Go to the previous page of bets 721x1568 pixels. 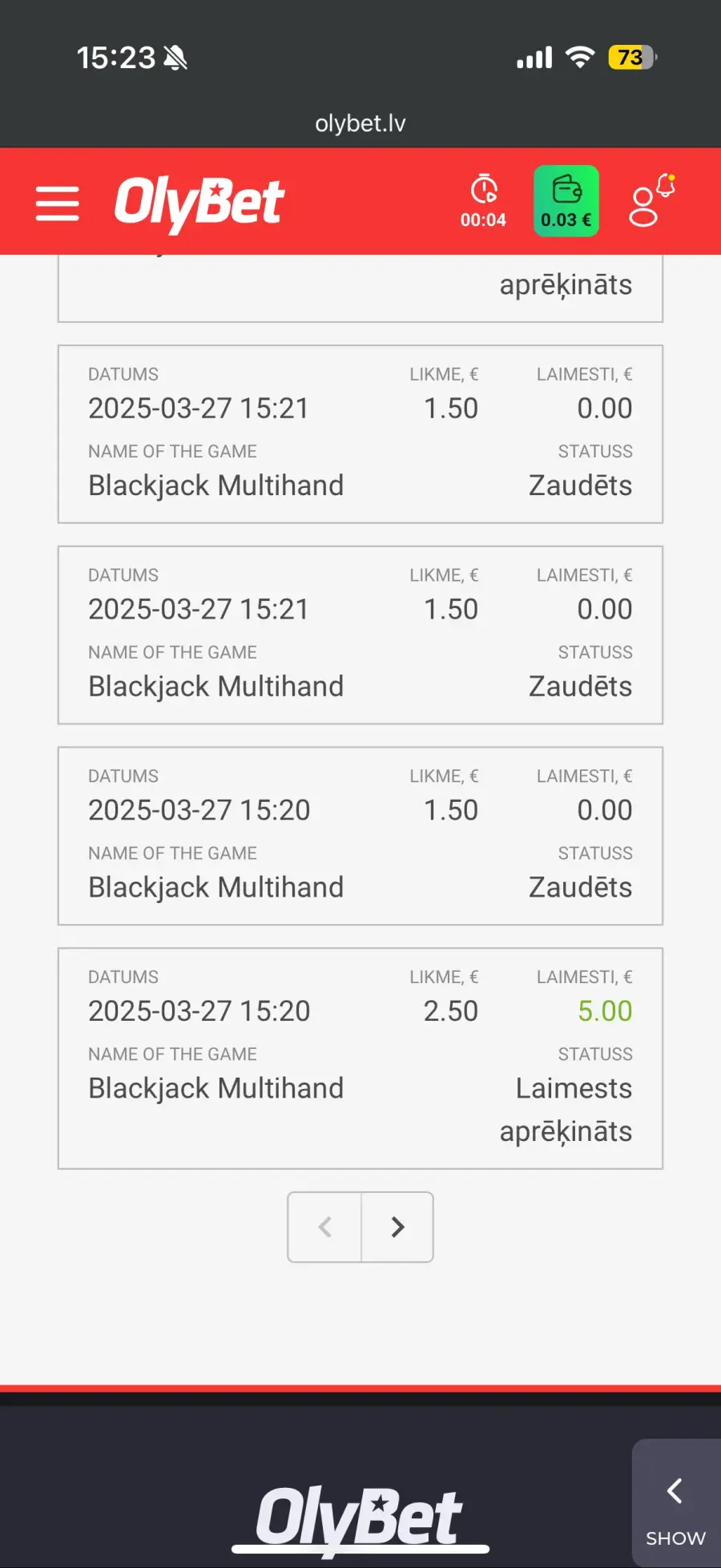[x=324, y=1227]
